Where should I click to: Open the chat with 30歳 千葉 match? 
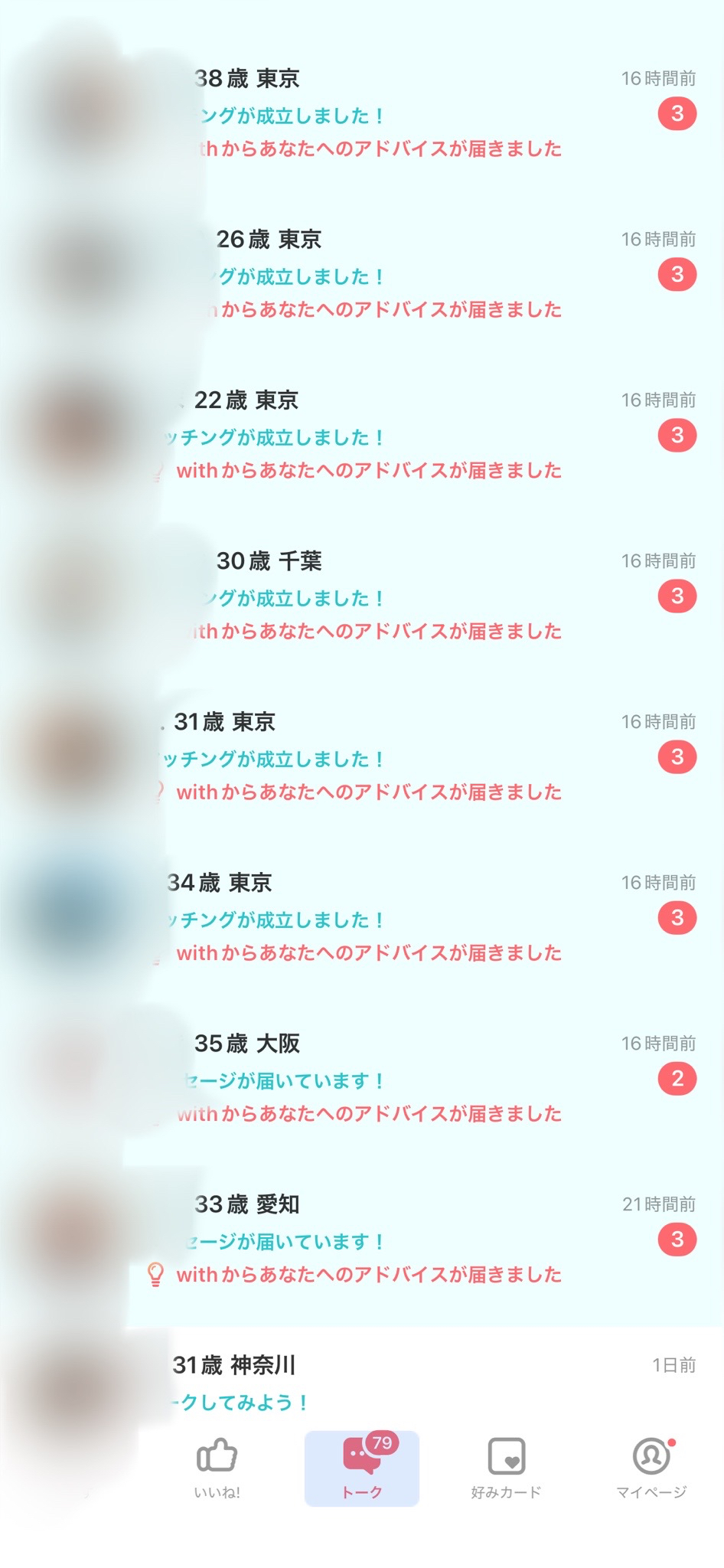(362, 595)
